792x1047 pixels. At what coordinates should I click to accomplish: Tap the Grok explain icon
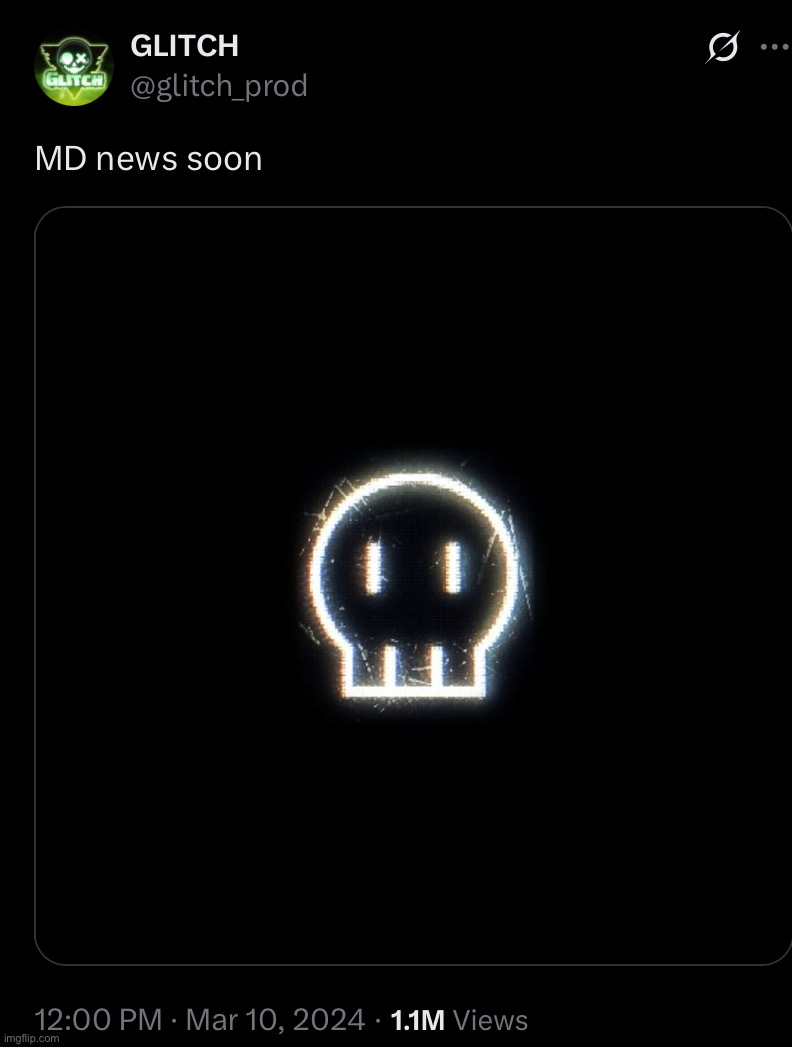coord(722,47)
